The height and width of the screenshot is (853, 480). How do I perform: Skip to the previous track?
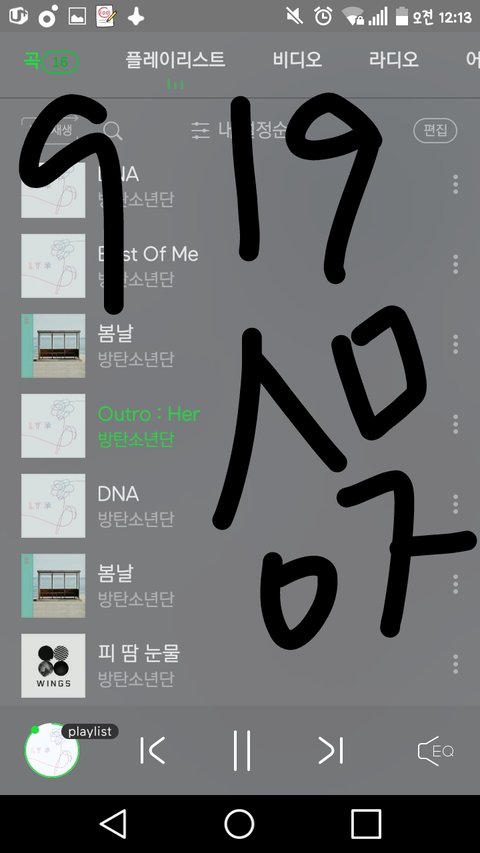[x=152, y=751]
